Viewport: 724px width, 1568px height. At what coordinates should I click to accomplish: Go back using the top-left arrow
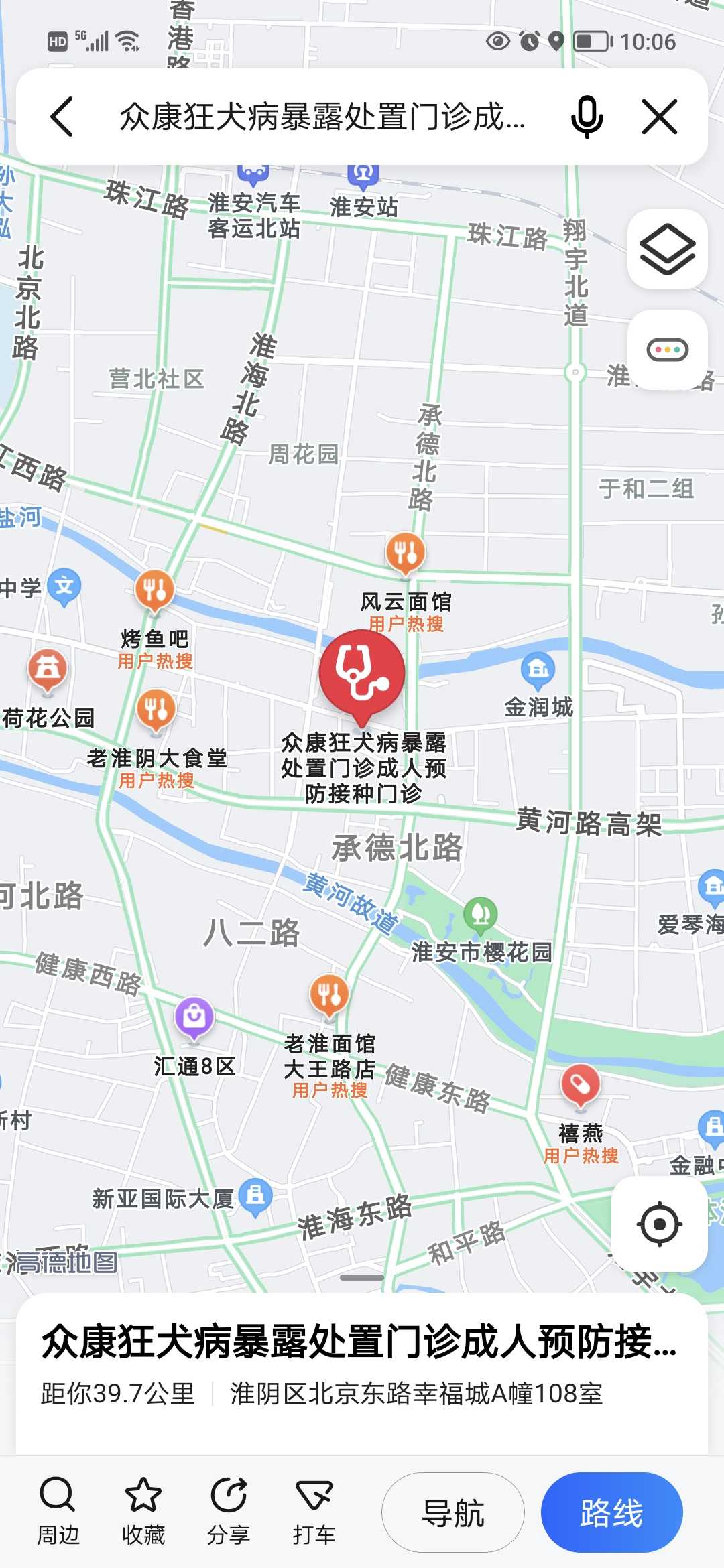point(62,117)
